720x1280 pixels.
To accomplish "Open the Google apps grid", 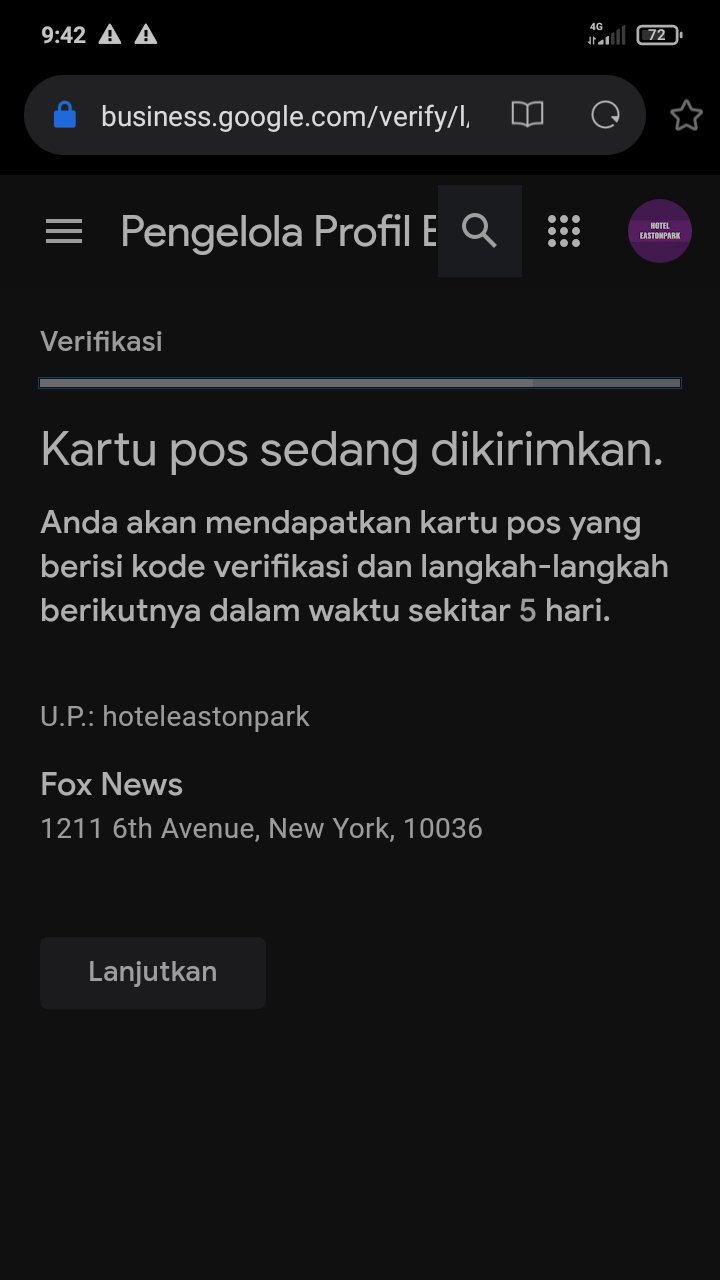I will [x=564, y=231].
